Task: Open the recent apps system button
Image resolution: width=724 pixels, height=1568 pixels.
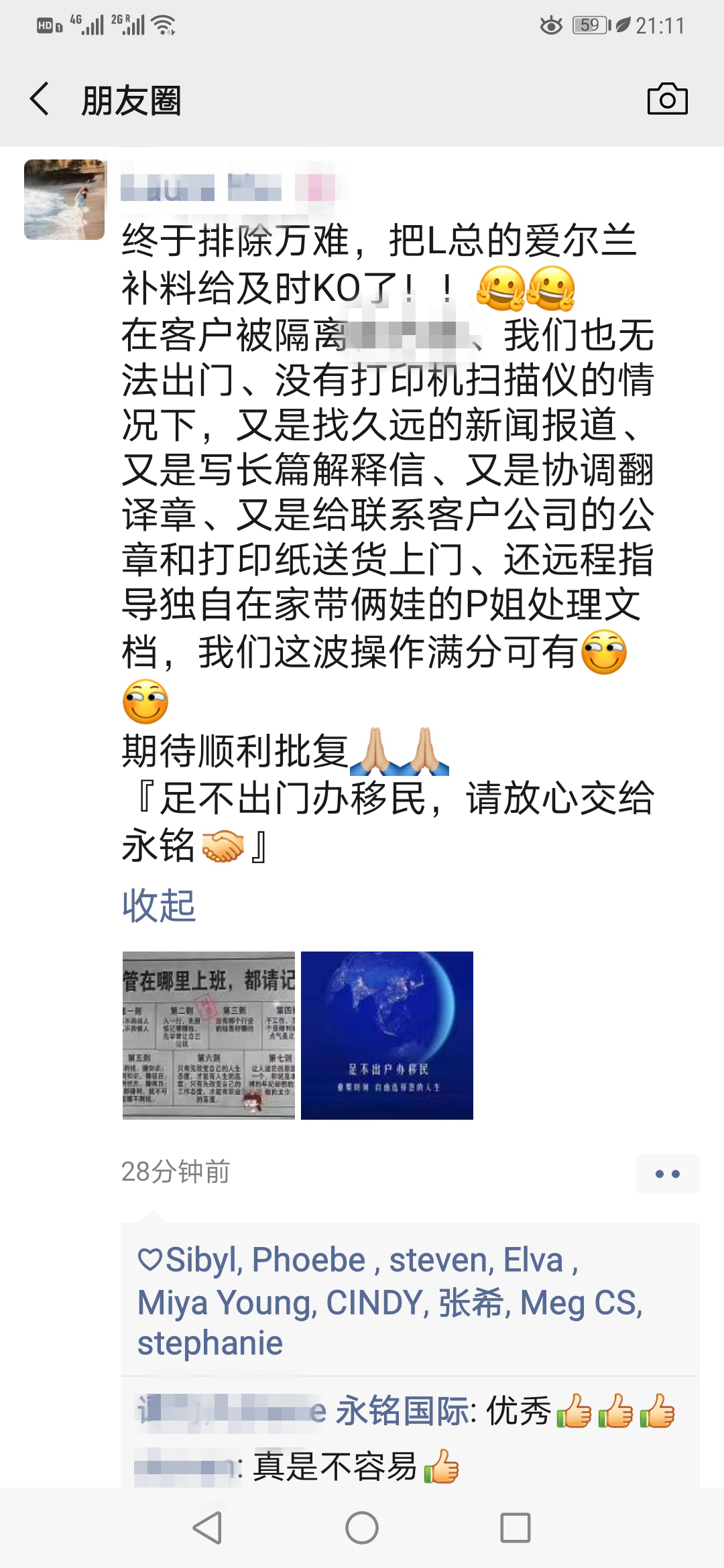Action: (516, 1528)
